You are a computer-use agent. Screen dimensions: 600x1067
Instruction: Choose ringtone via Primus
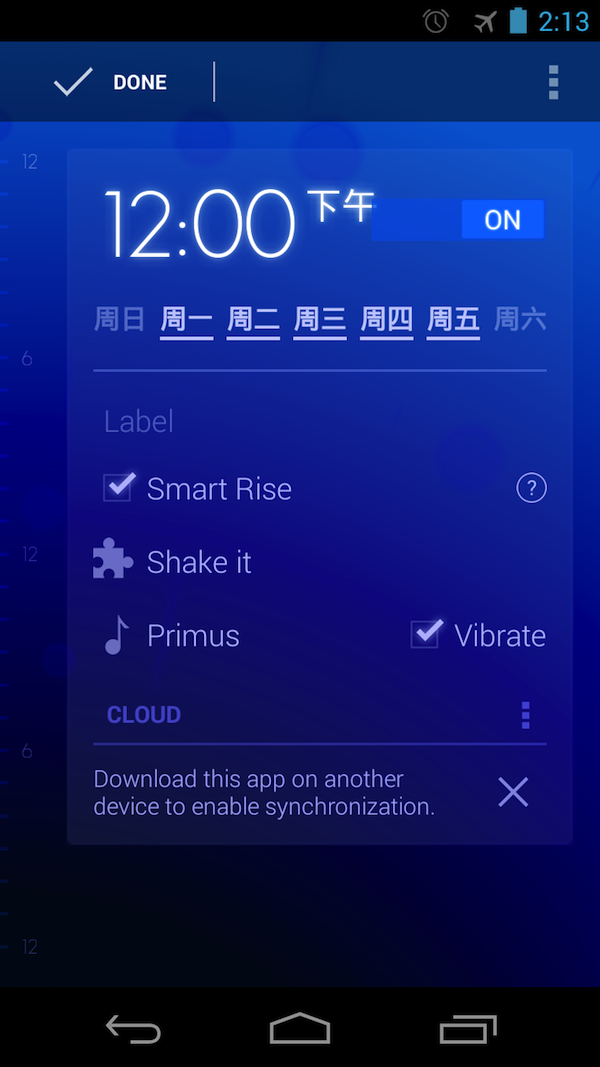pos(192,636)
